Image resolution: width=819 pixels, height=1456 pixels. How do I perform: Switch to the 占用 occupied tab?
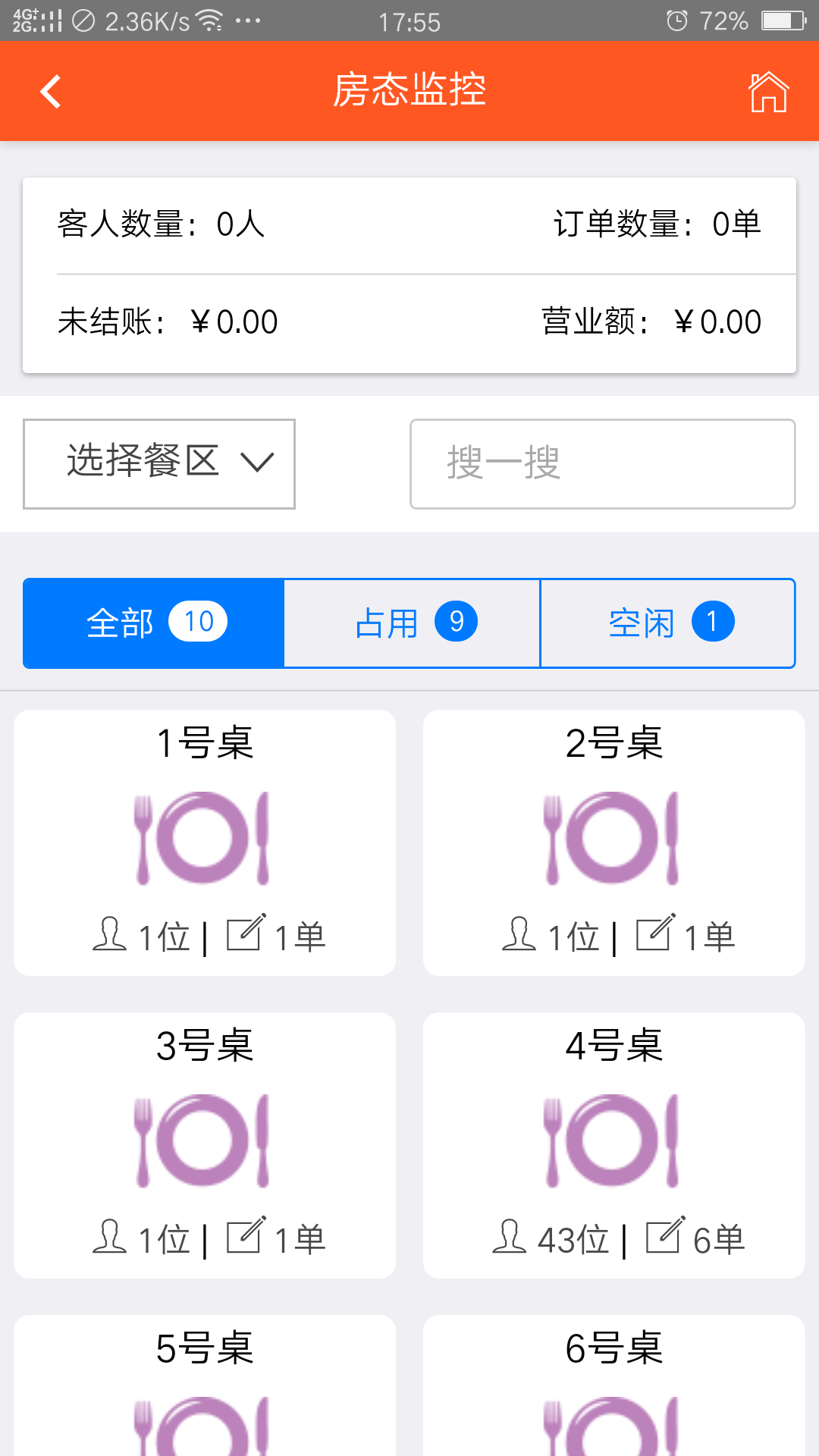411,623
